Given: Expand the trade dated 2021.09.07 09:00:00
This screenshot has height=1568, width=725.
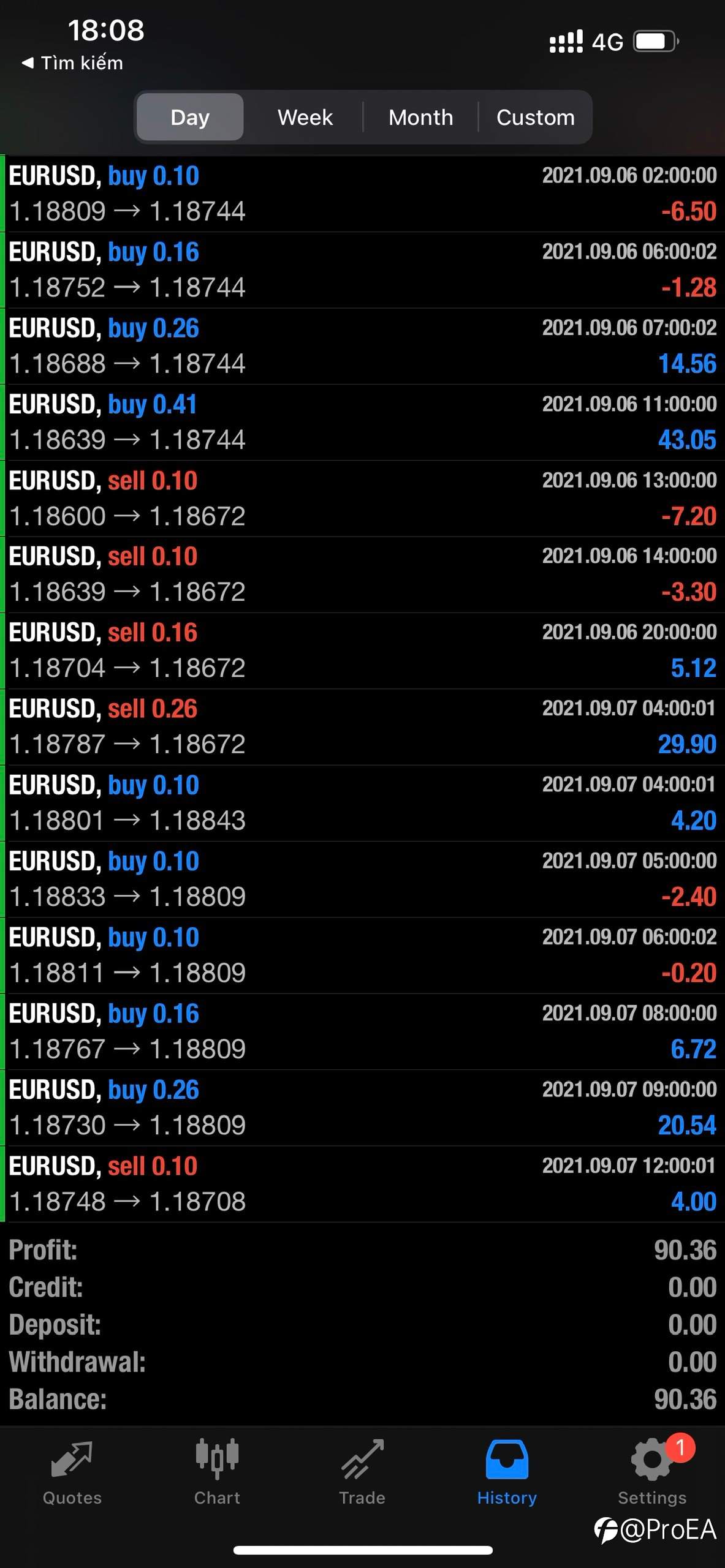Looking at the screenshot, I should (x=362, y=1107).
